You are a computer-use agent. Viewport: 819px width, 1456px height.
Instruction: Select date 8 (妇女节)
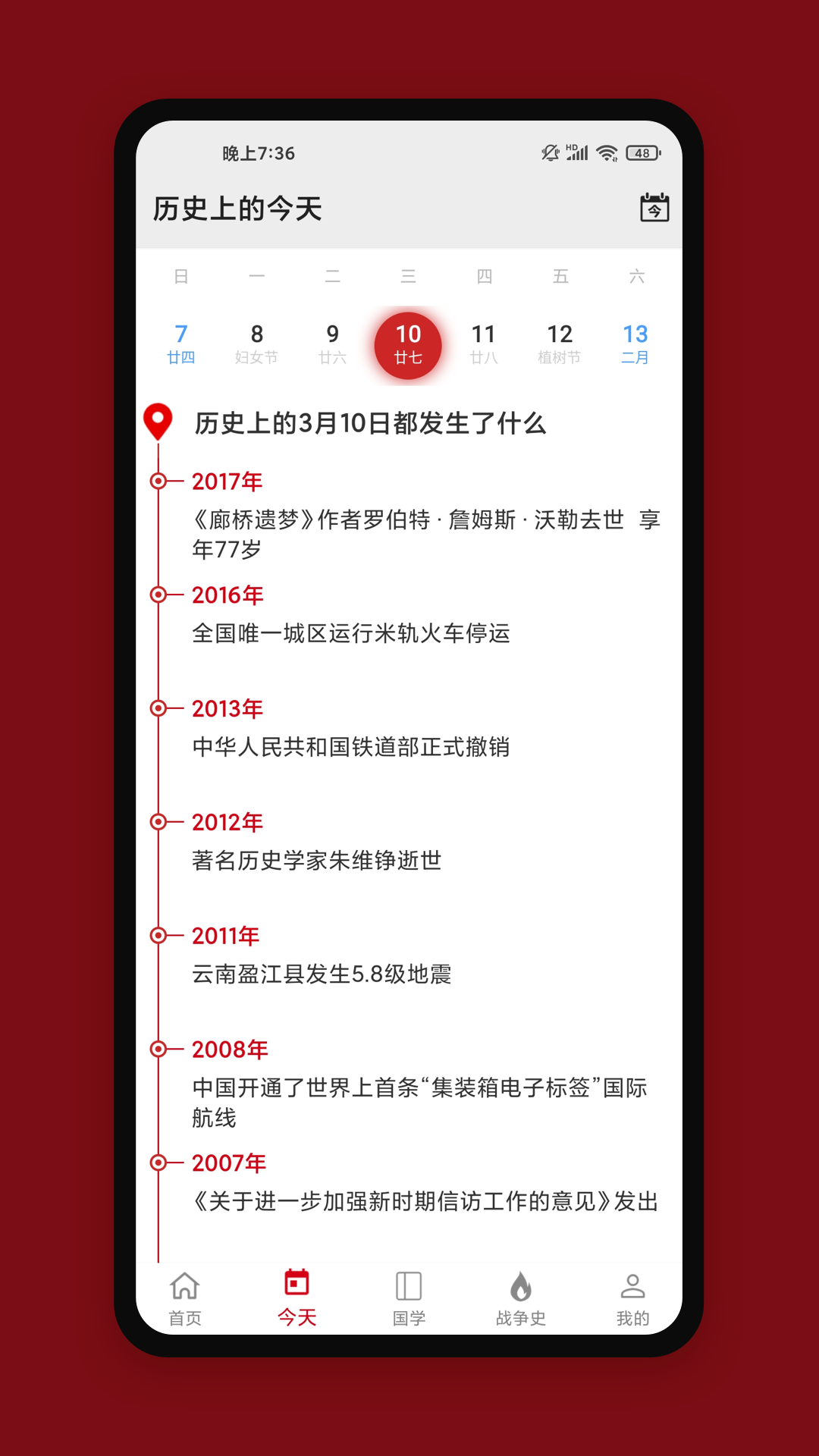point(257,344)
